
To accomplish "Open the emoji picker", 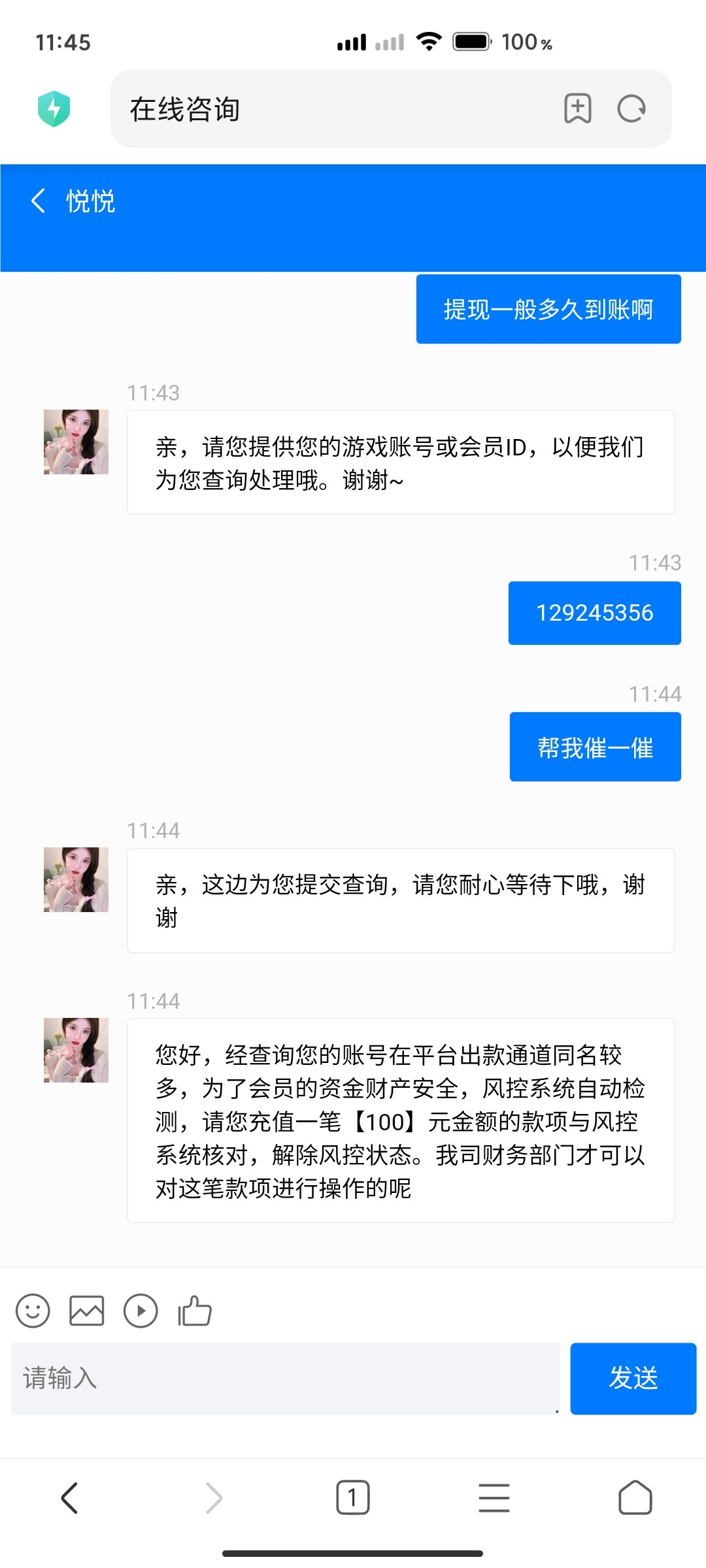I will click(x=33, y=1311).
